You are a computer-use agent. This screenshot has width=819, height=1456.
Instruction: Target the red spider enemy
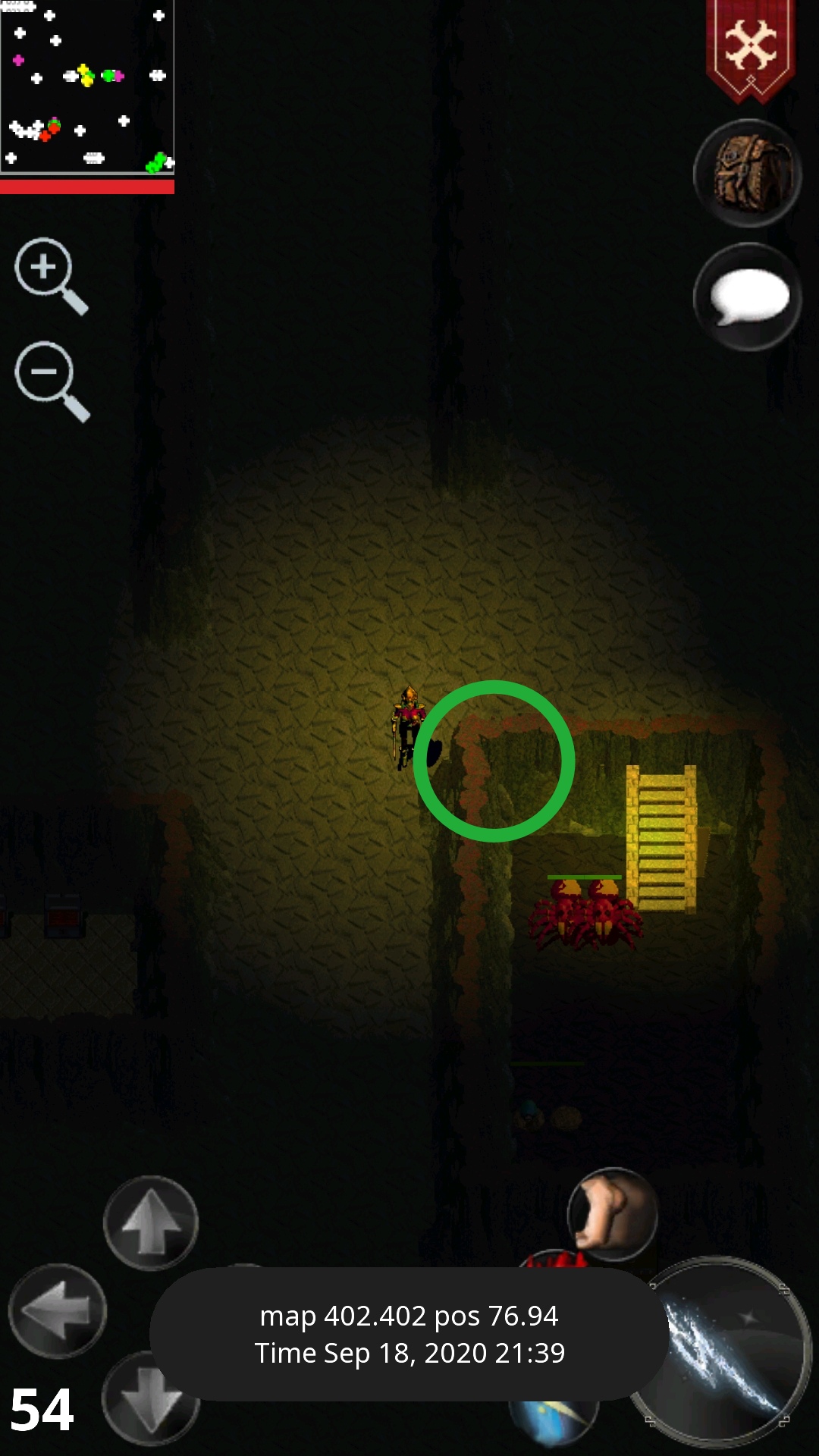click(585, 916)
